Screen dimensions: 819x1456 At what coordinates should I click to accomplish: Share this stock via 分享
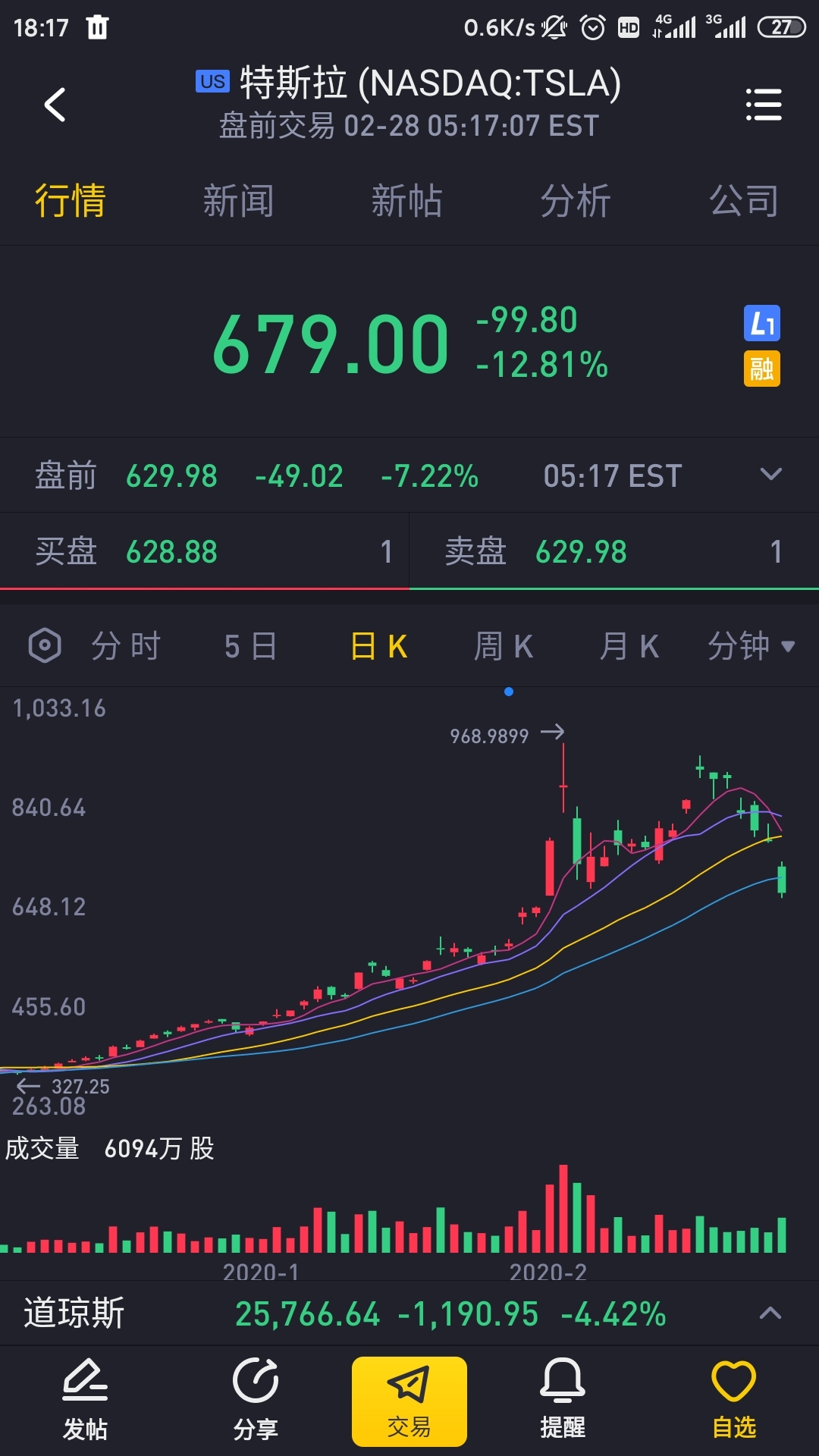coord(256,1400)
